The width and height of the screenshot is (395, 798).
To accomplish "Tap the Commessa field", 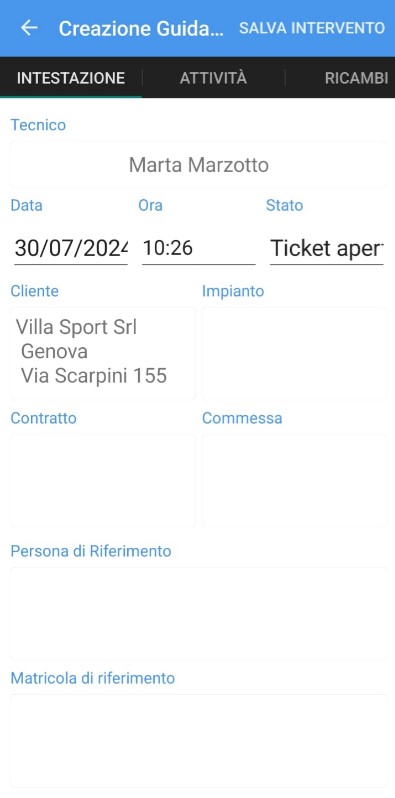I will click(x=295, y=480).
